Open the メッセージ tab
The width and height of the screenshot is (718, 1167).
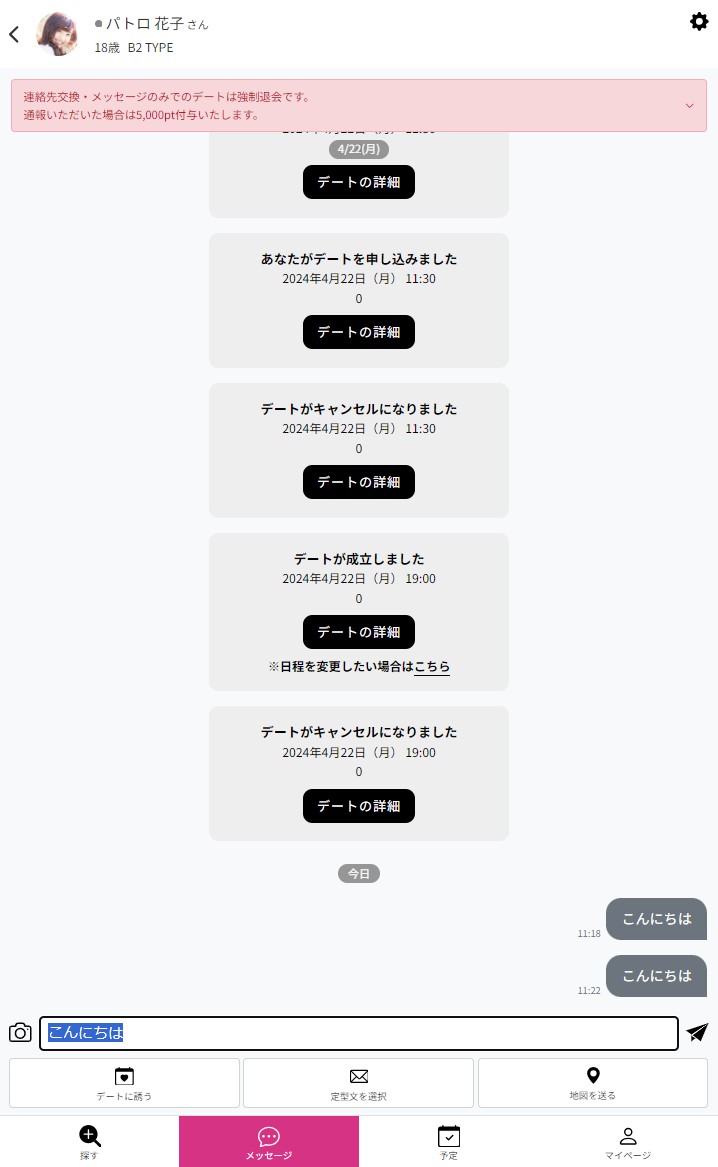point(269,1142)
